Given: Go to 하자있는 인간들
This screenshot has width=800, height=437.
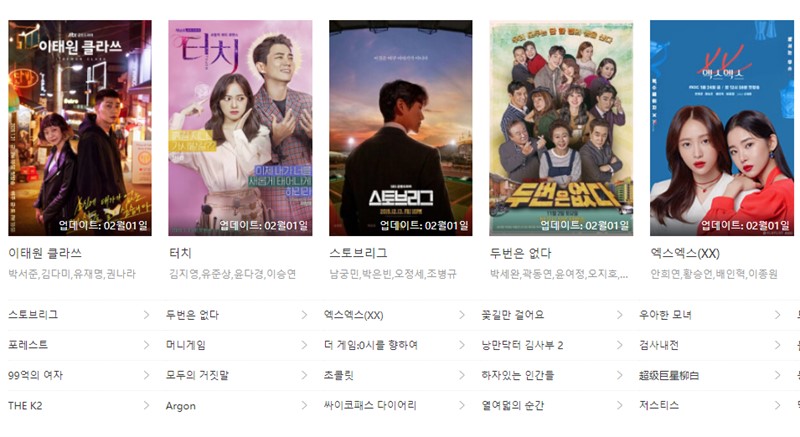Looking at the screenshot, I should click(518, 375).
